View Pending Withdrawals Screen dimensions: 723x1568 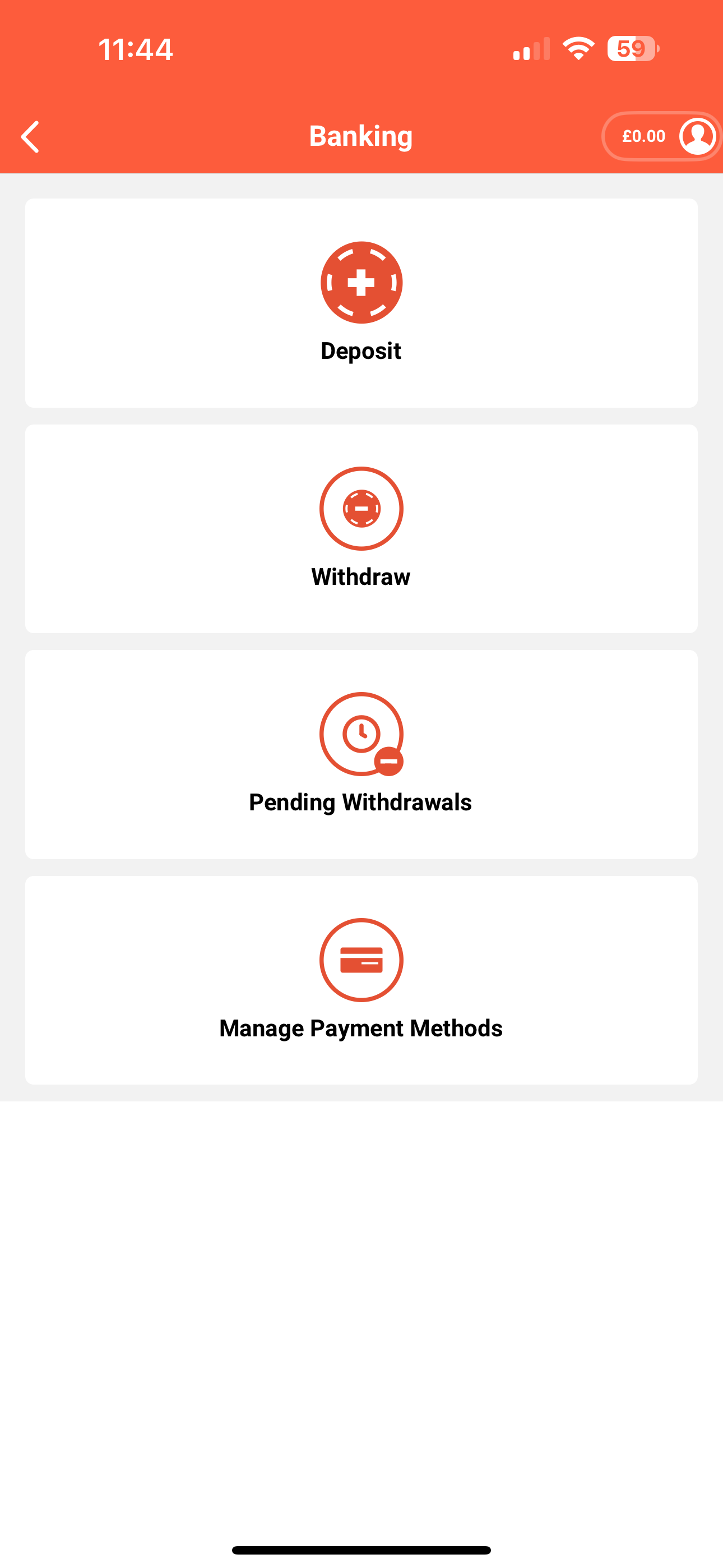[361, 754]
